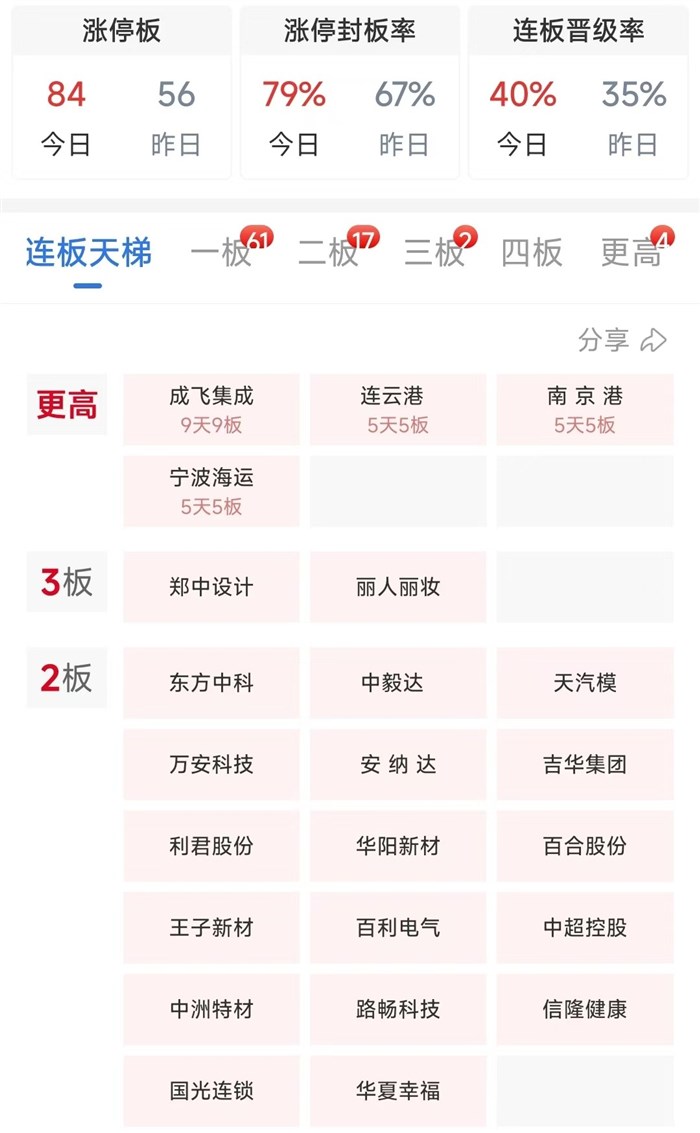Switch to the 二板 tab
This screenshot has width=700, height=1133.
click(328, 253)
